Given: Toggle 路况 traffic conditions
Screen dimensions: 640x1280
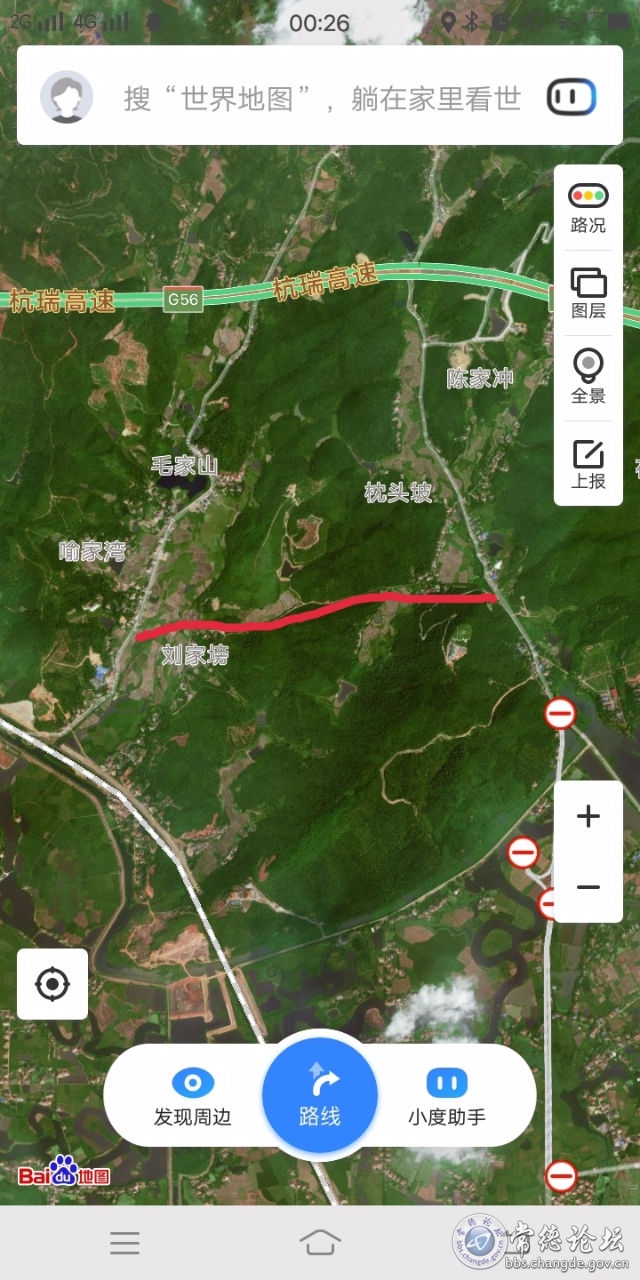Looking at the screenshot, I should pyautogui.click(x=588, y=207).
